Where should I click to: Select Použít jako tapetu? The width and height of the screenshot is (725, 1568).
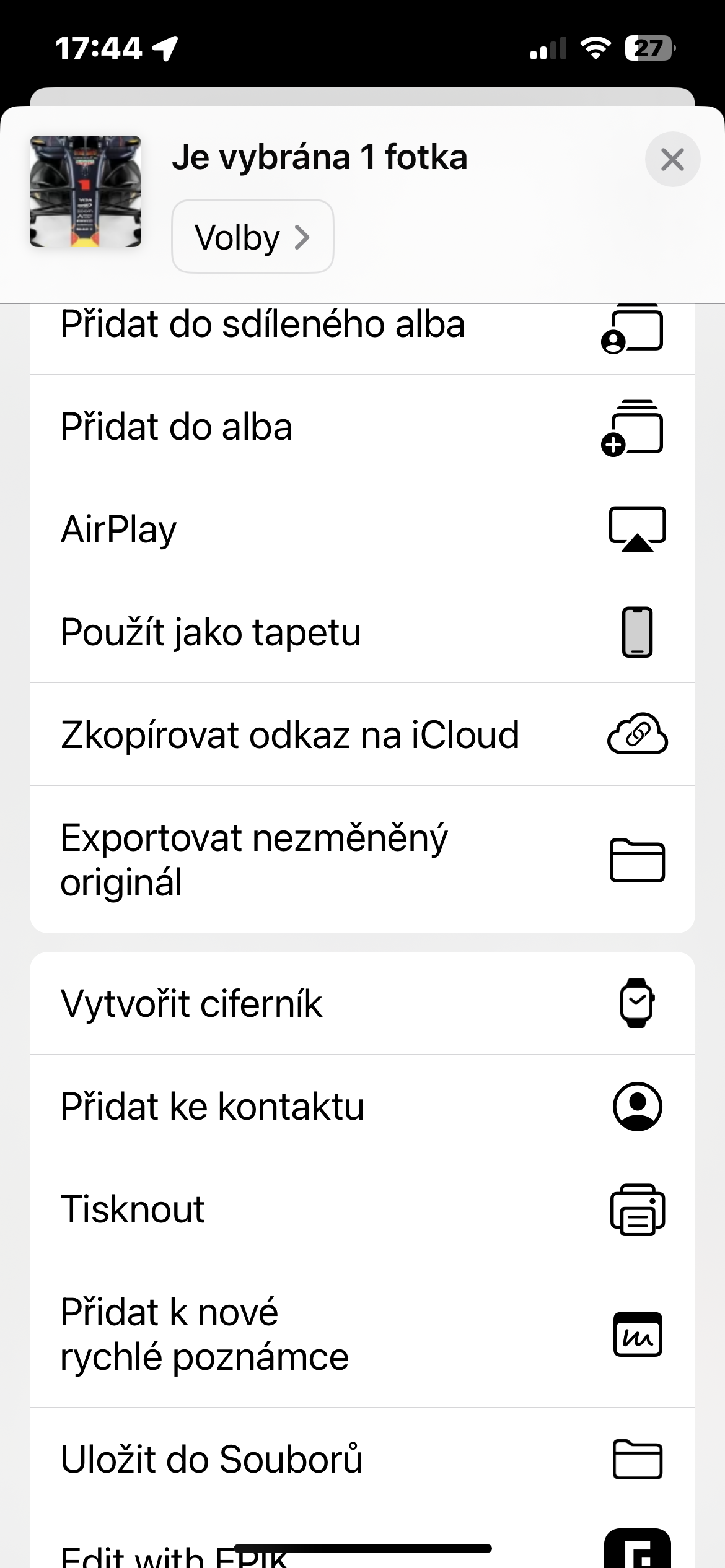(x=362, y=632)
